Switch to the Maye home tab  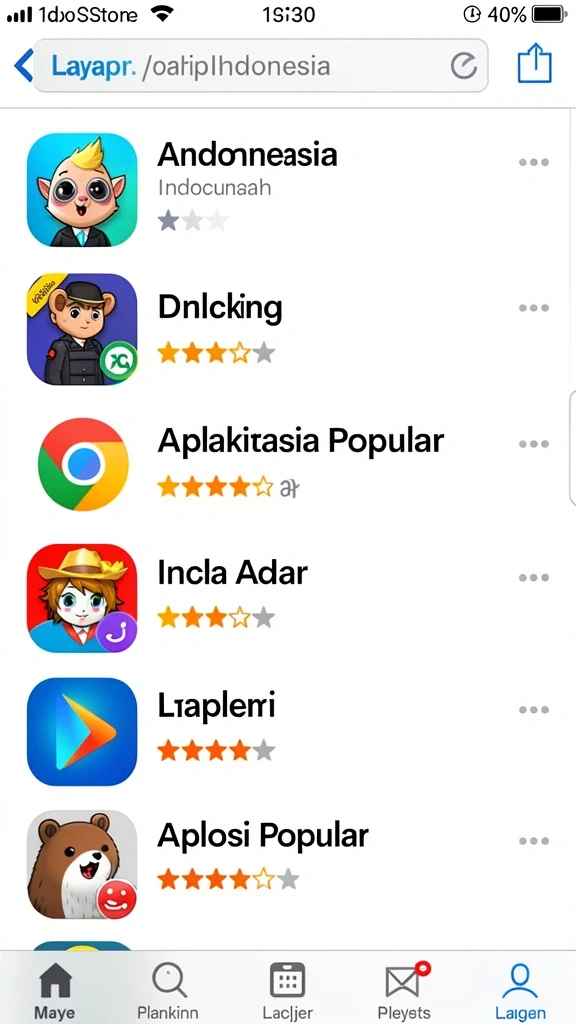pyautogui.click(x=56, y=990)
